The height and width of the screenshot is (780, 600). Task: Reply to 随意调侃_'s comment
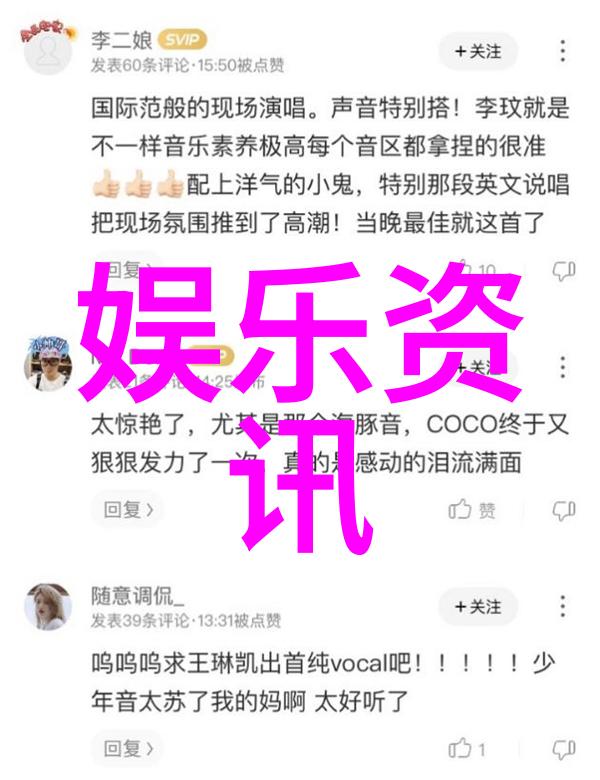[130, 748]
